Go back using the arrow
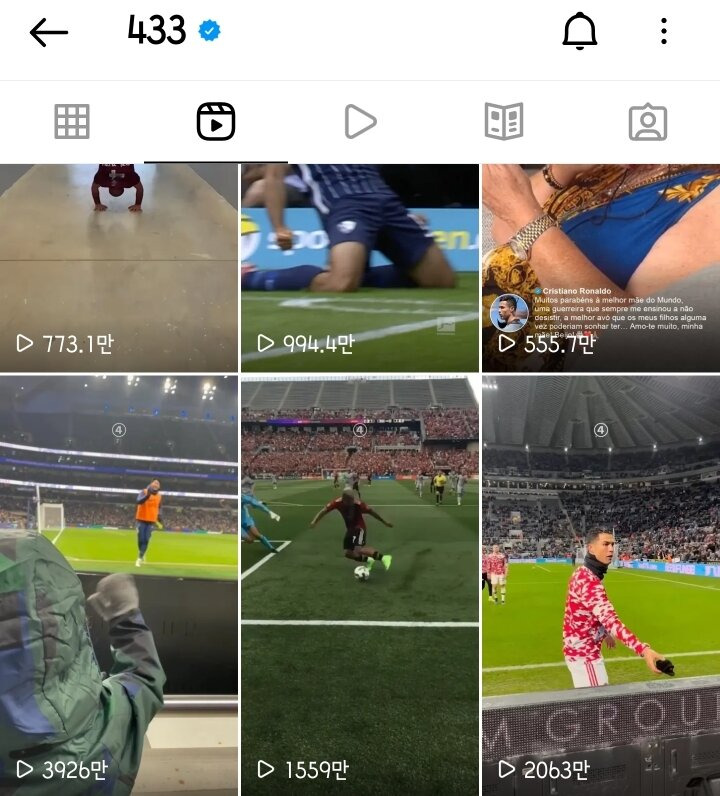The image size is (720, 796). point(48,32)
